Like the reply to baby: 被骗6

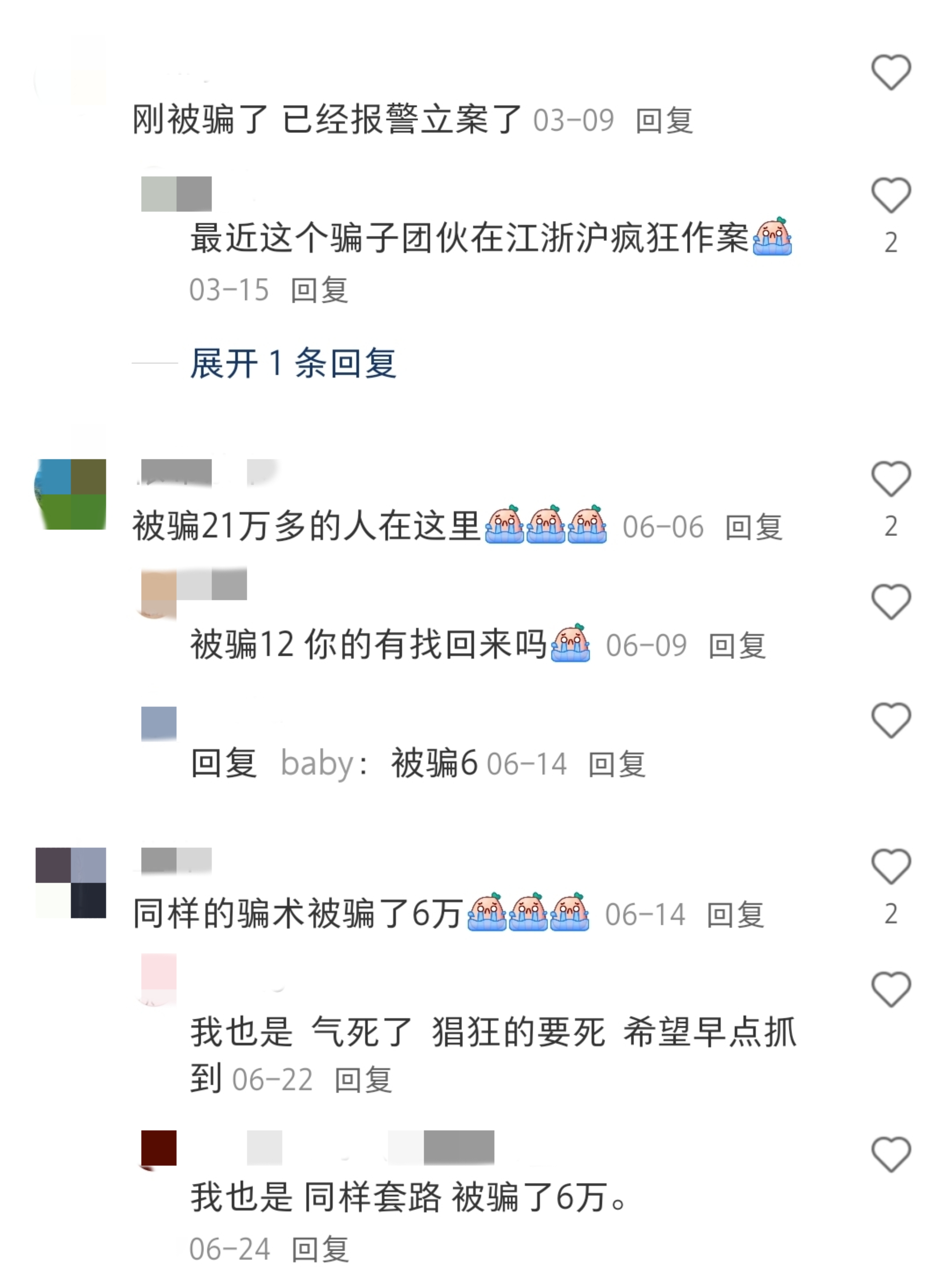click(x=891, y=720)
